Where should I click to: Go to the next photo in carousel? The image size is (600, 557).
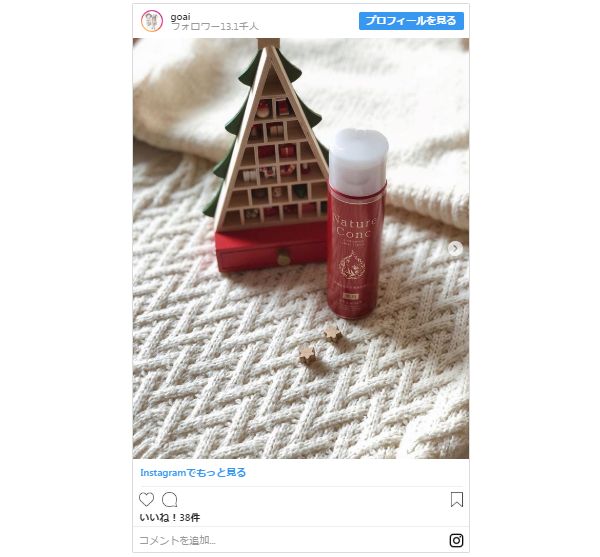[455, 248]
